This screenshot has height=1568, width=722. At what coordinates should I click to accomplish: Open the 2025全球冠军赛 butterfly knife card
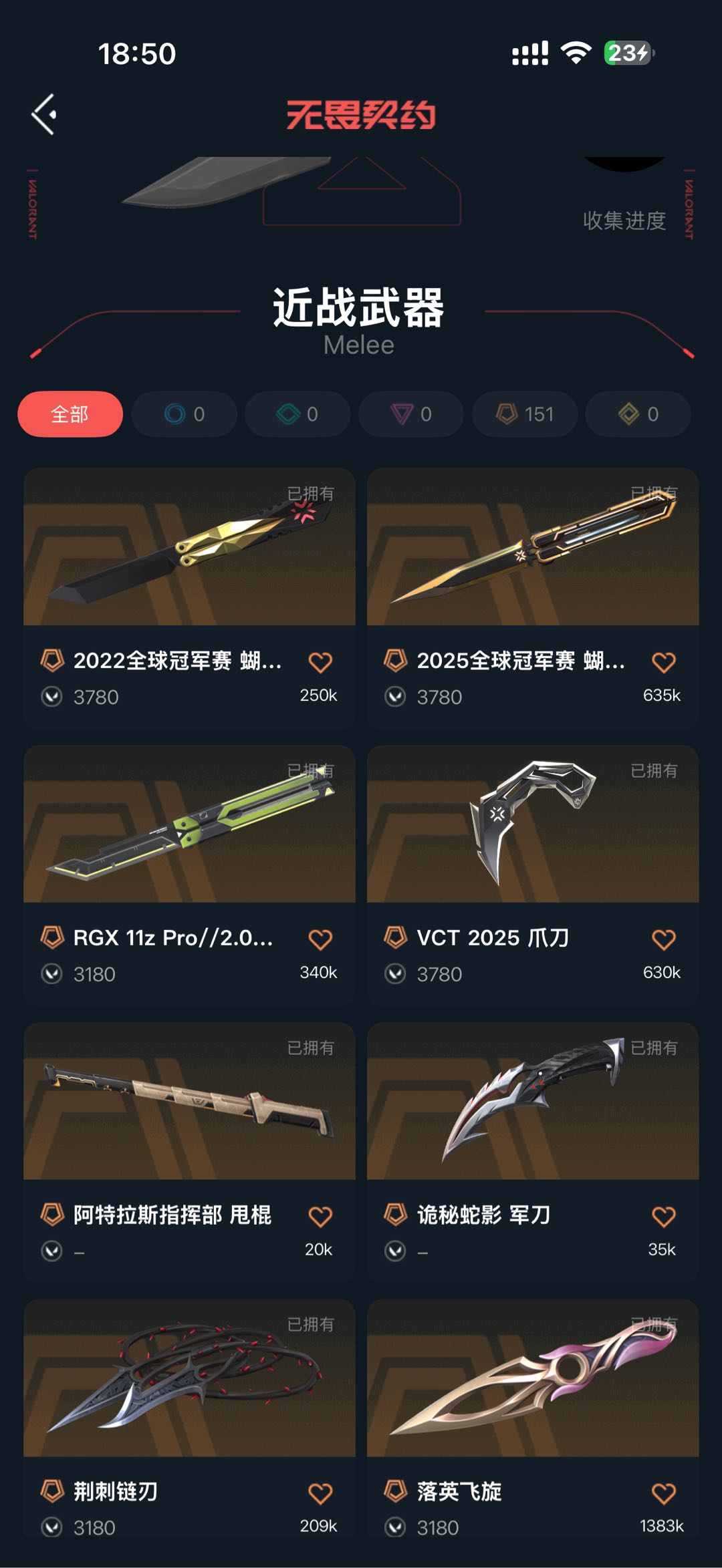point(533,598)
